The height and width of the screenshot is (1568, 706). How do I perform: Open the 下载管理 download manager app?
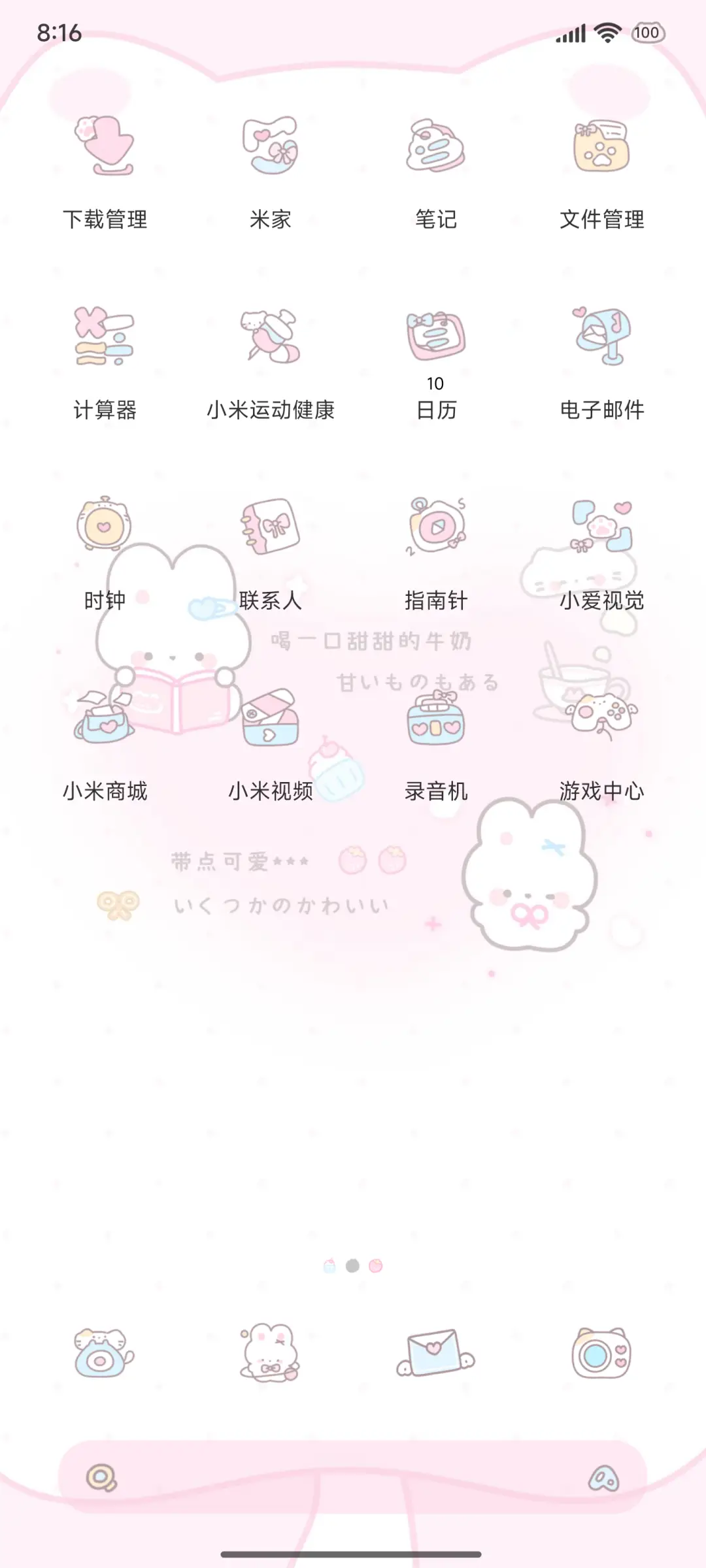click(x=106, y=150)
